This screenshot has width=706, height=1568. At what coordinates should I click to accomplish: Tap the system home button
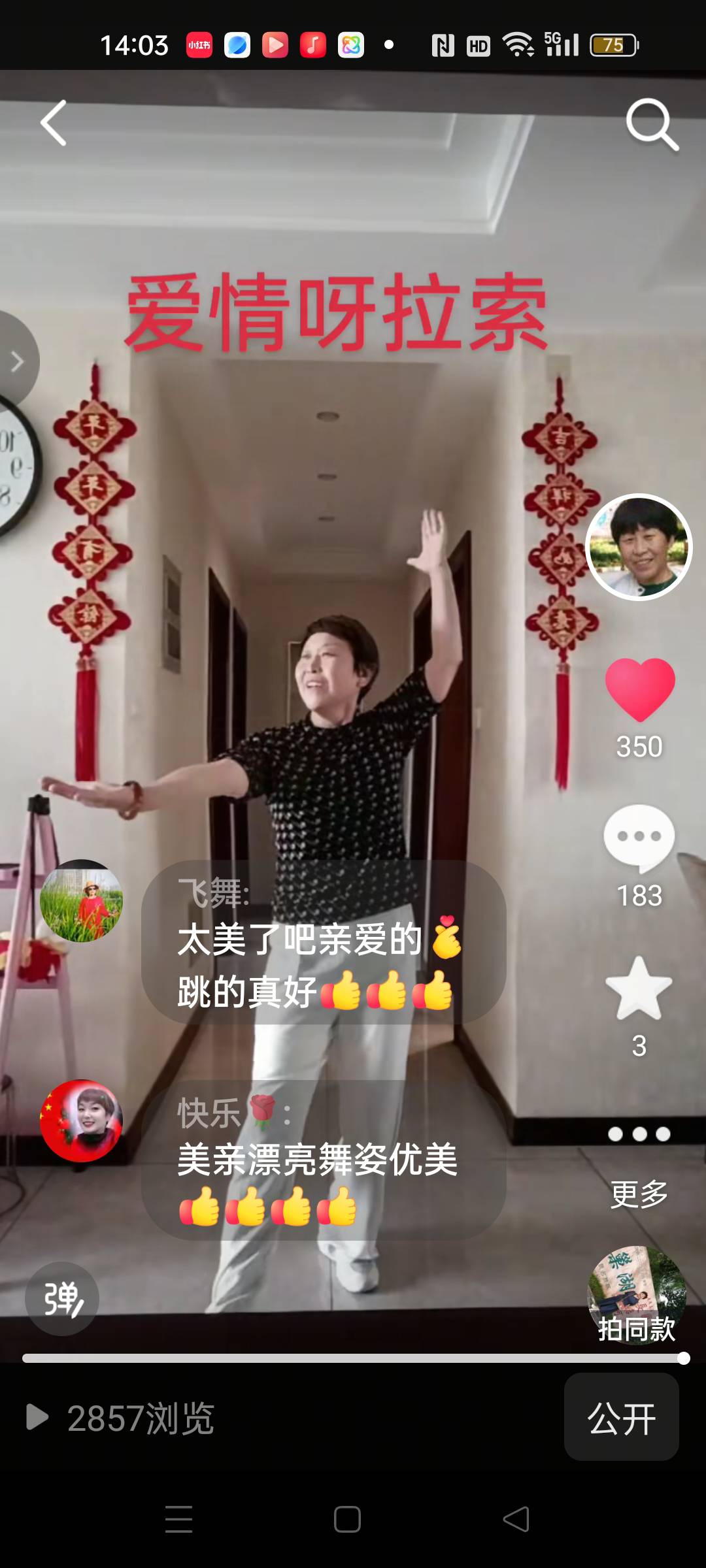click(347, 1519)
